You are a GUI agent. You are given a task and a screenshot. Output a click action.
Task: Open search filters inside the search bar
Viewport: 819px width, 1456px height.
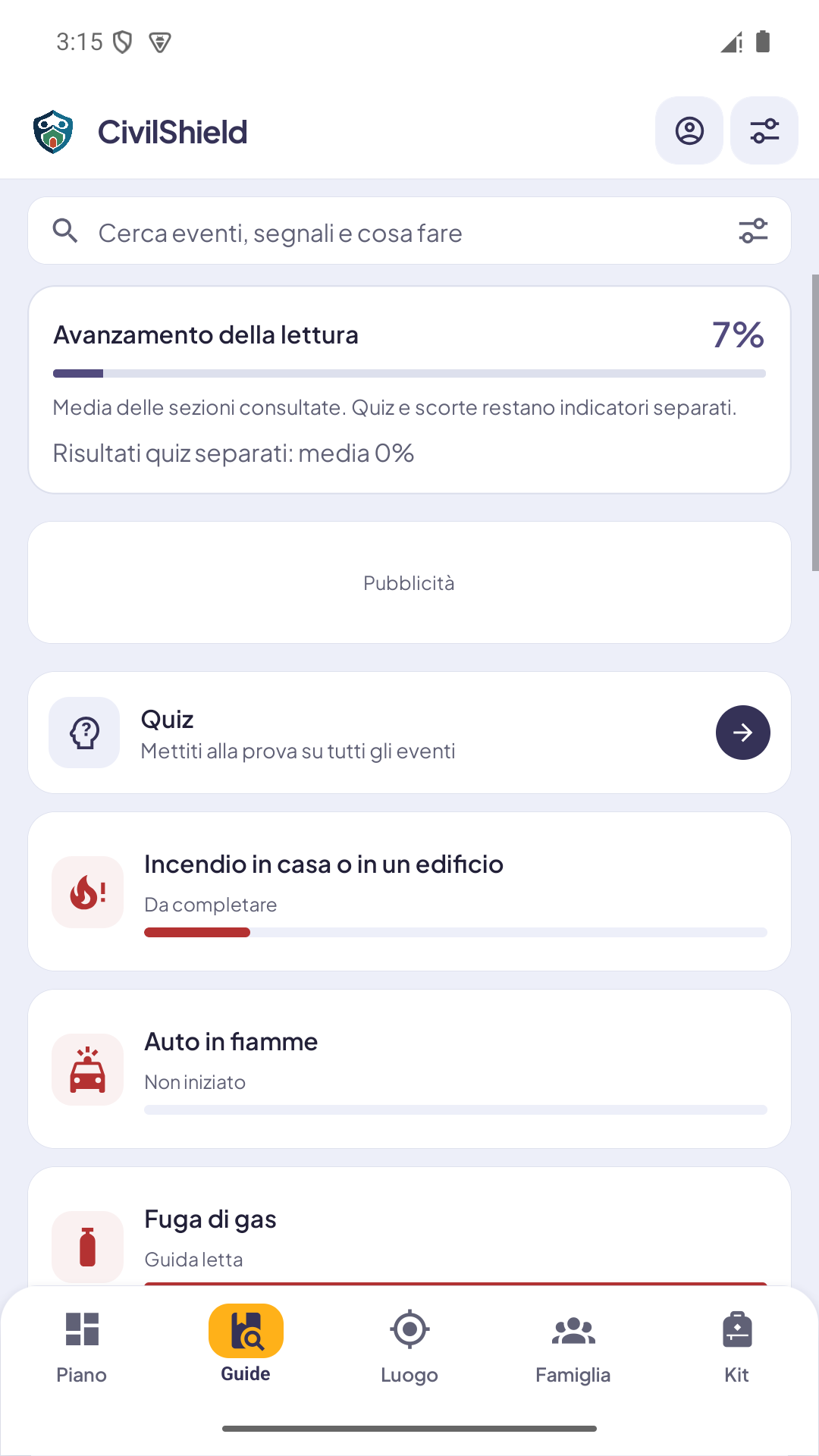753,231
